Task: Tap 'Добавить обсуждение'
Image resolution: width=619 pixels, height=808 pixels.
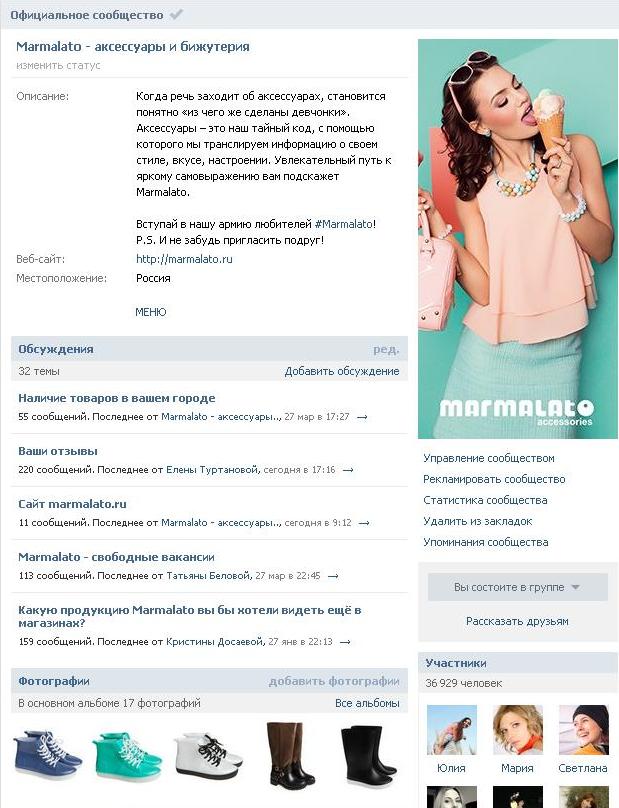Action: click(x=341, y=371)
